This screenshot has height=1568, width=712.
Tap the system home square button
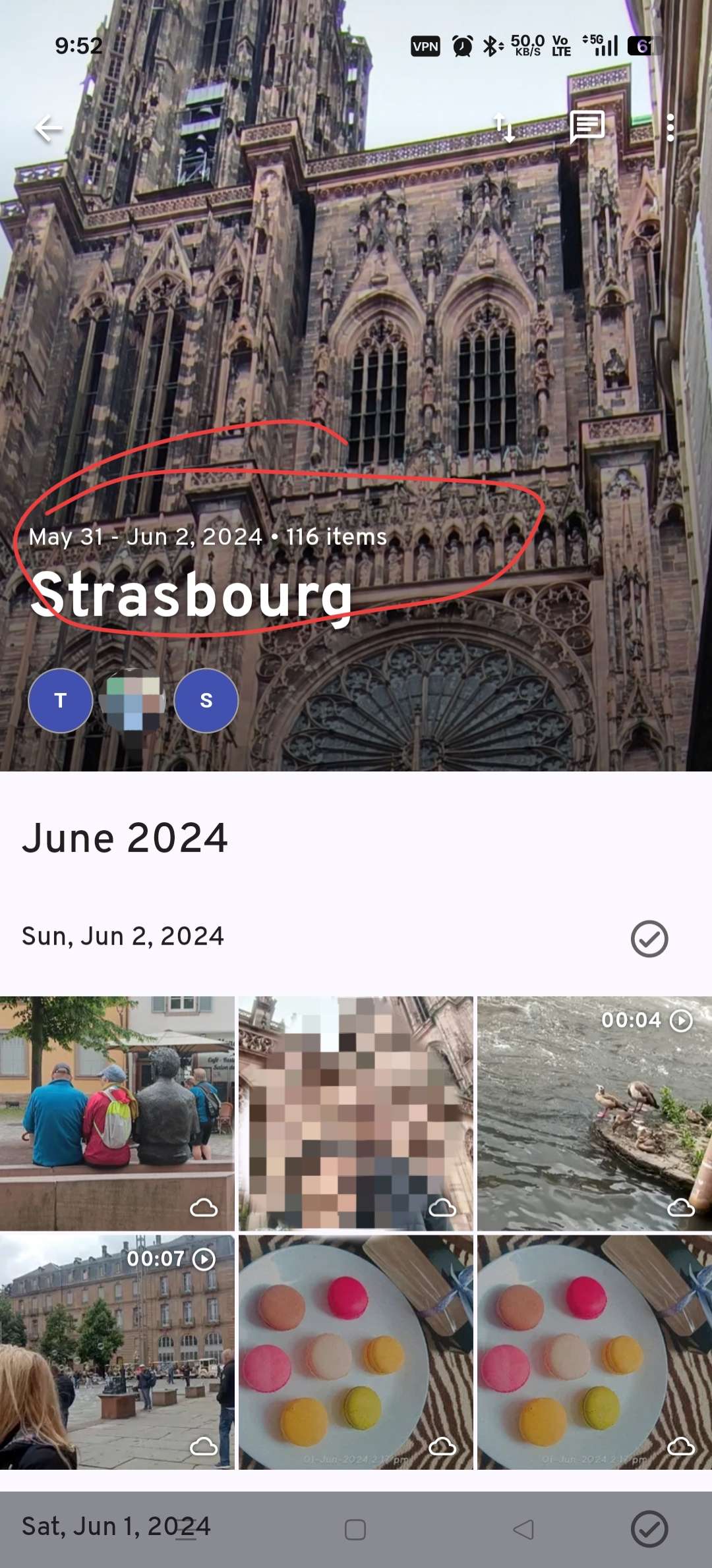click(355, 1529)
